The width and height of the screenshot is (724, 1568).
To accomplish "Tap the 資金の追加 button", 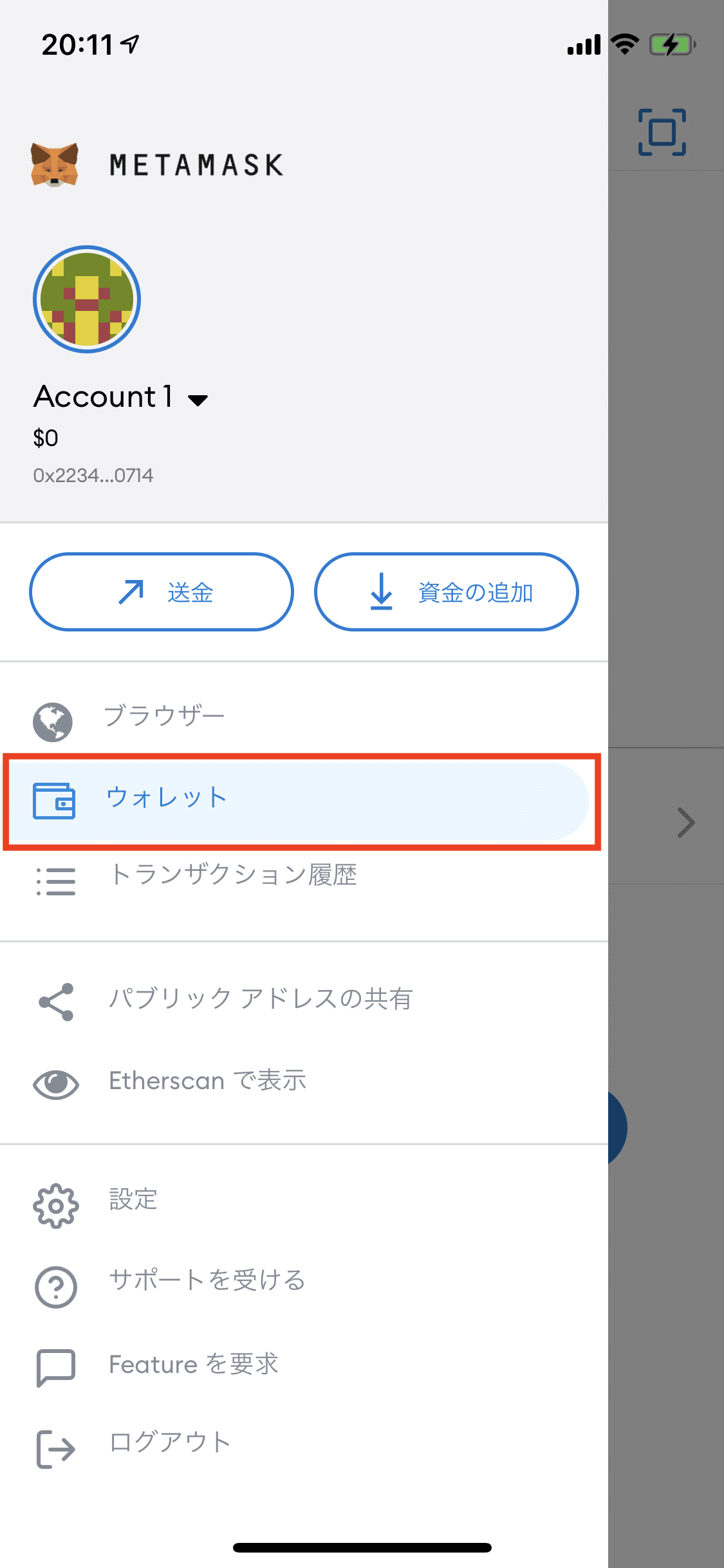I will pyautogui.click(x=446, y=592).
